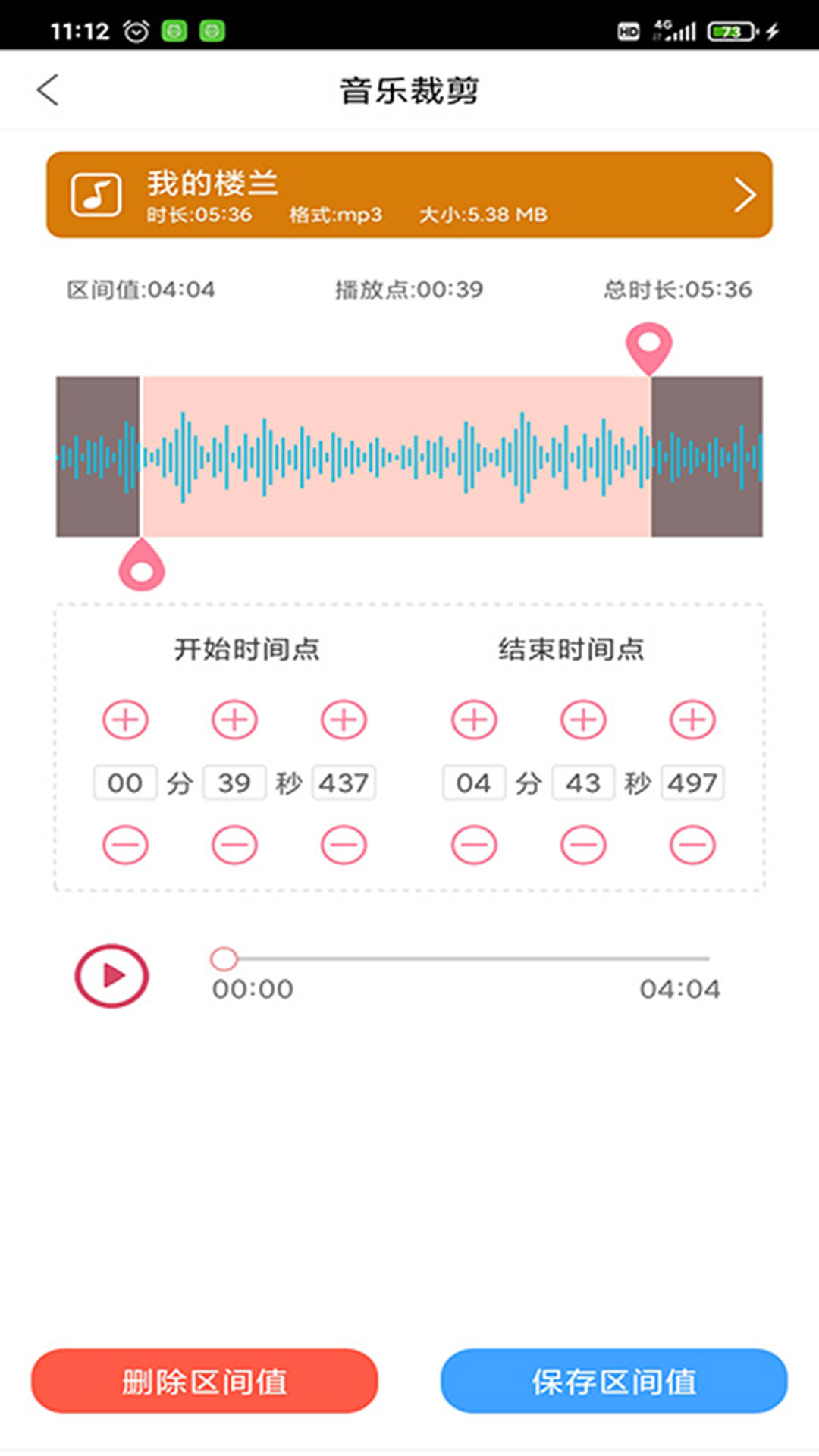Viewport: 819px width, 1456px height.
Task: Increase the start milliseconds 437 with plus icon
Action: 344,720
